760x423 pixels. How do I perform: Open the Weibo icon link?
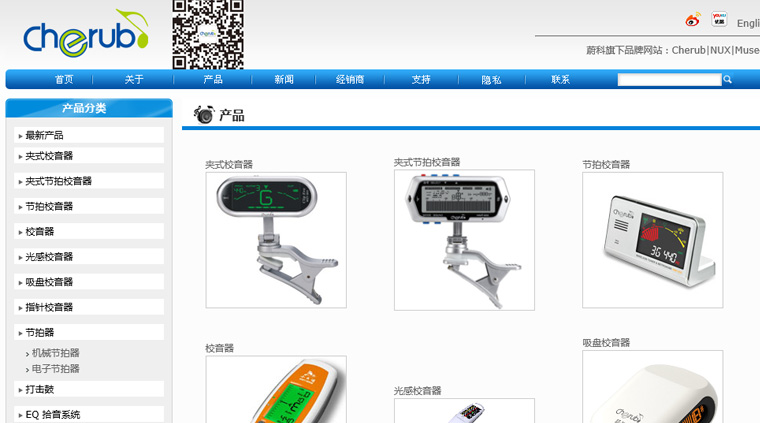tap(694, 19)
